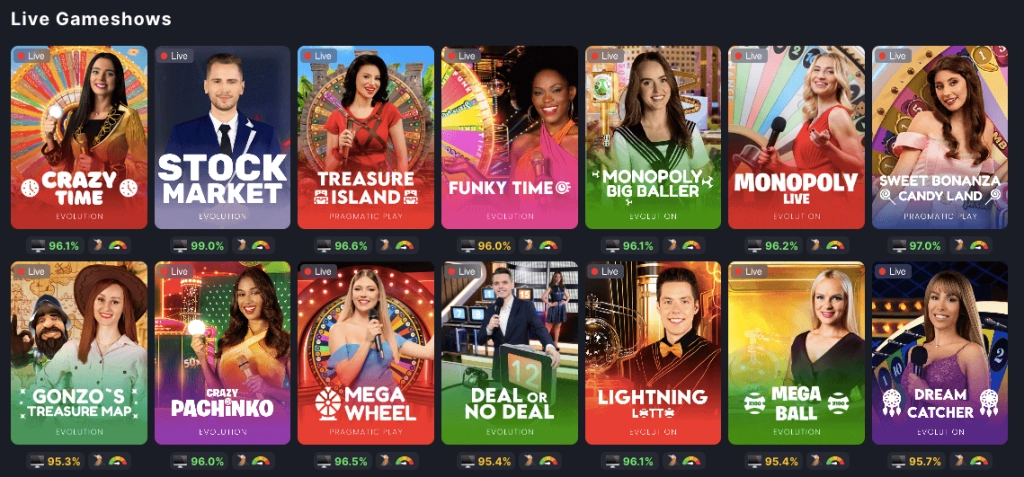The image size is (1024, 477).
Task: Open Monopoly Big Baller
Action: pos(652,137)
